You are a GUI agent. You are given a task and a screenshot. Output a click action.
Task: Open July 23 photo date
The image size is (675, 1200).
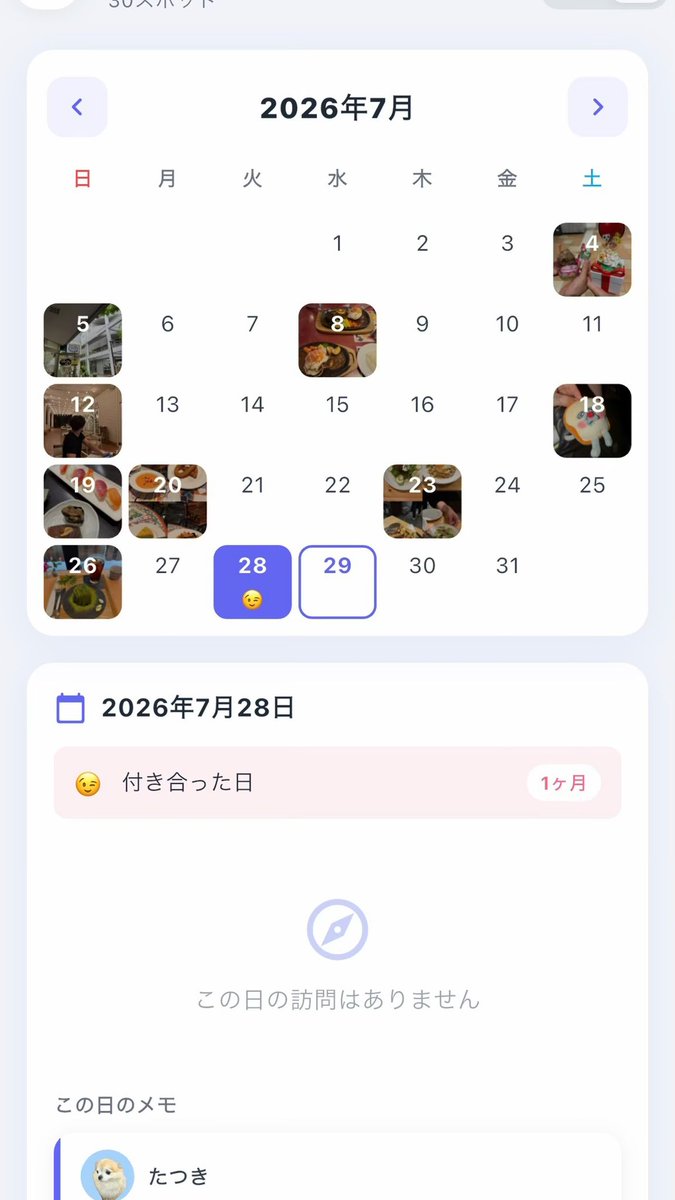423,501
